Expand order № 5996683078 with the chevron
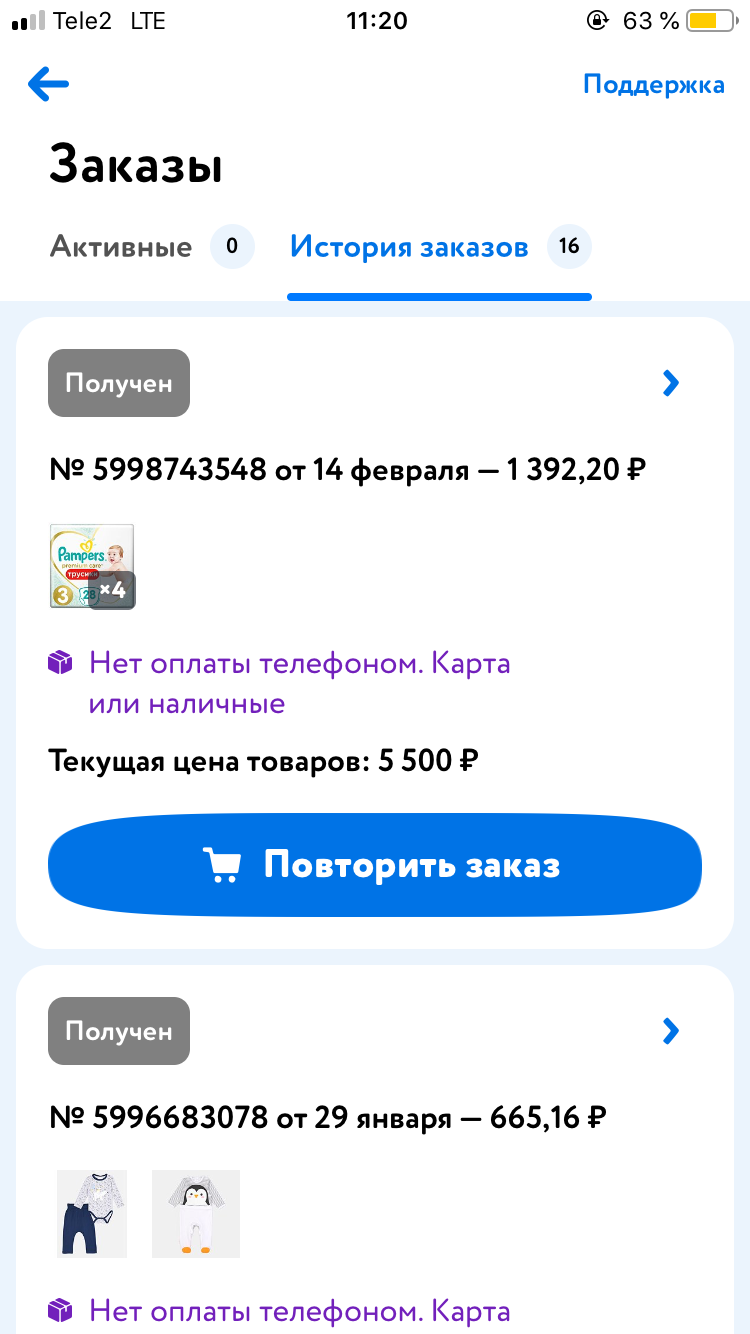Screen dimensions: 750x1334 pyautogui.click(x=671, y=1031)
